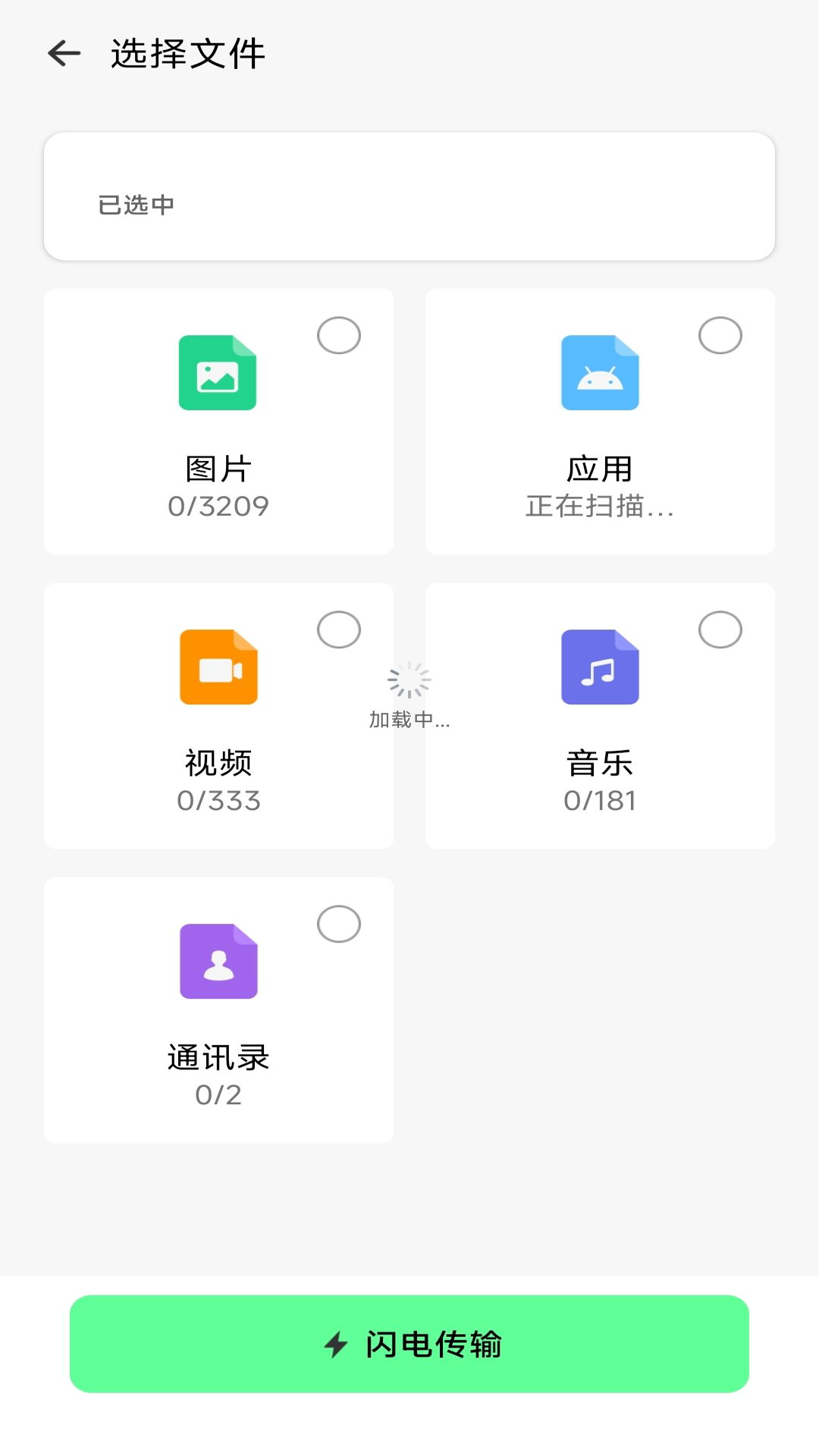
Task: Tap the 正在扫描 scanning status text
Action: coord(599,507)
